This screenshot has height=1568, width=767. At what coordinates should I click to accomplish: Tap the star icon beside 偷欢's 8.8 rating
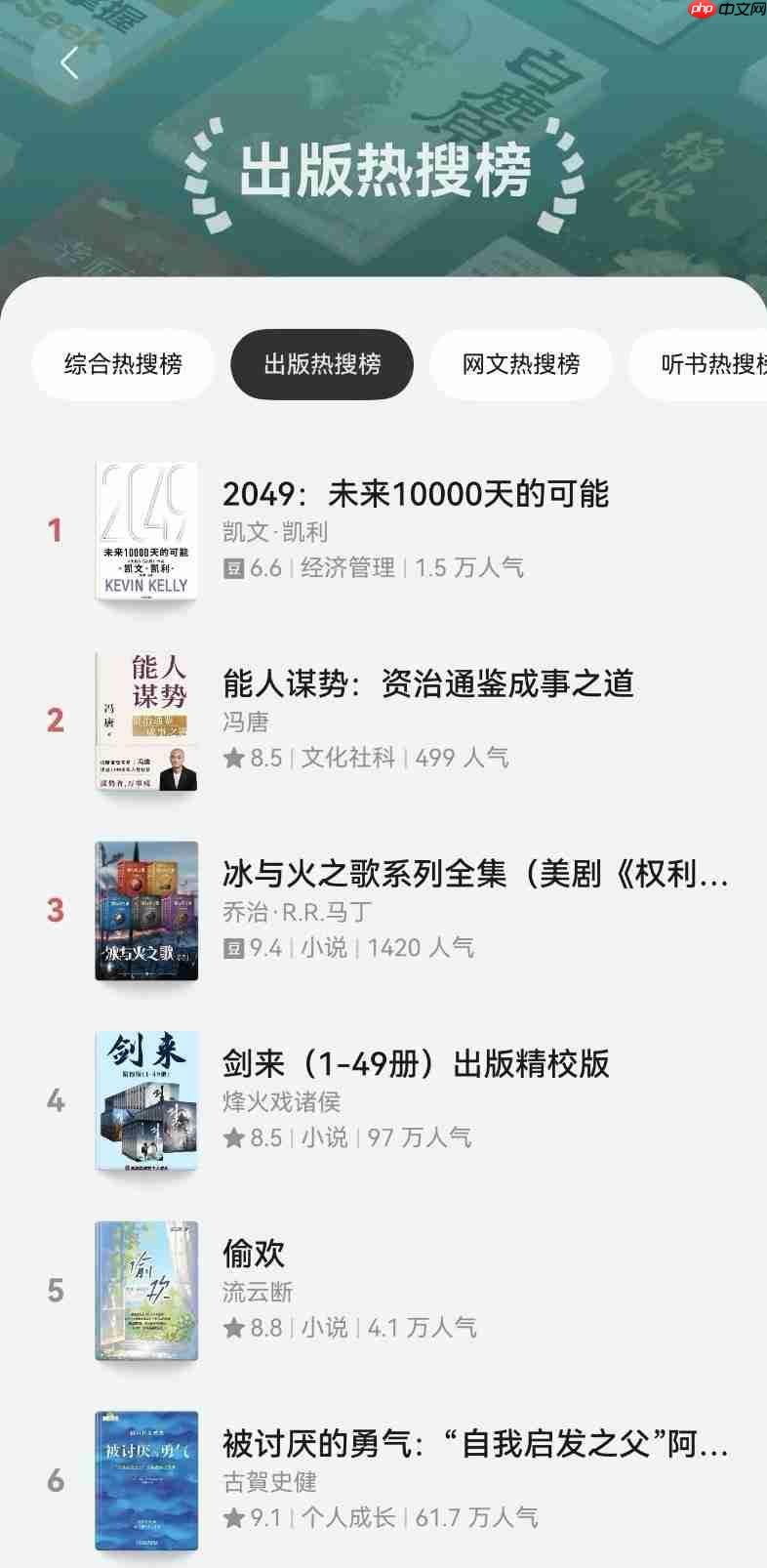(234, 1326)
